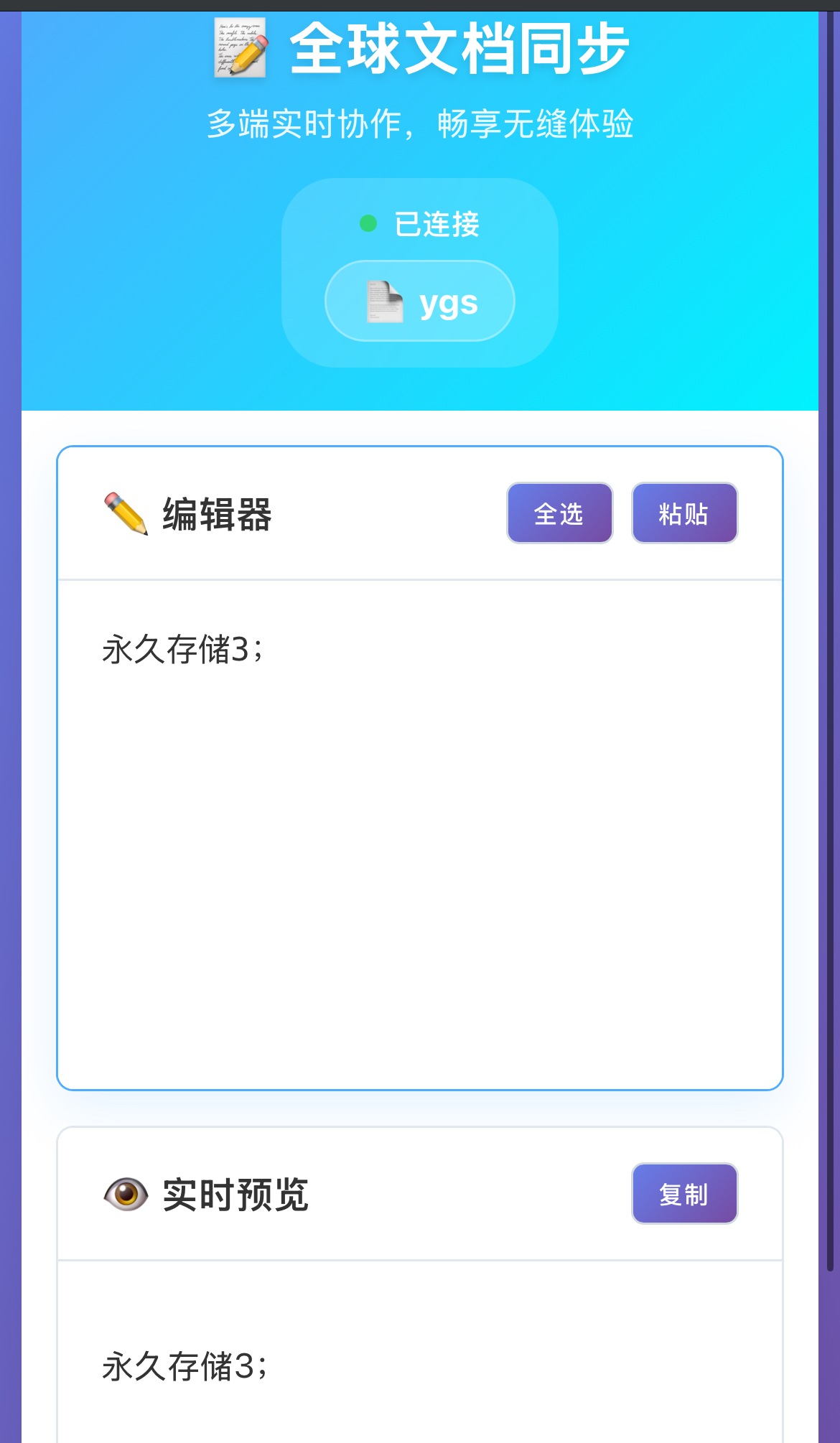Screen dimensions: 840x1443
Task: Click the memo icon in the page title
Action: [x=241, y=47]
